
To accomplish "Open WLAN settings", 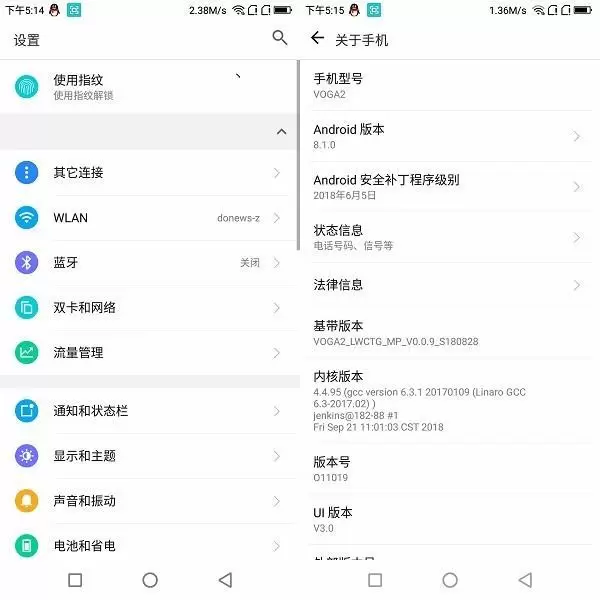I will (150, 218).
